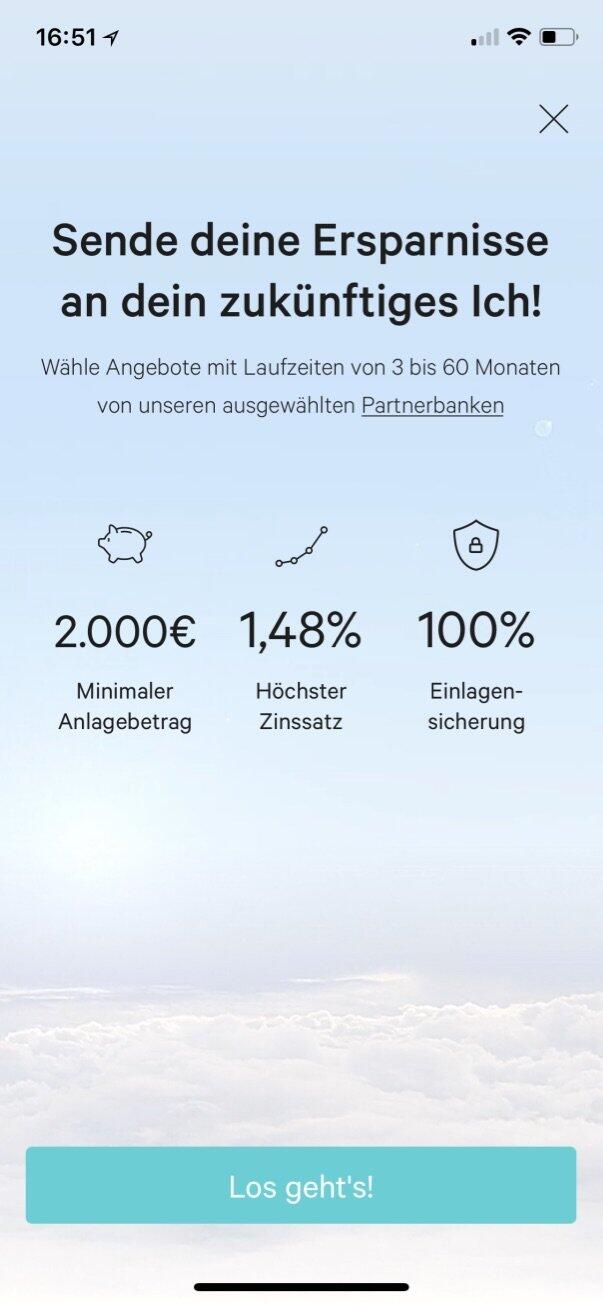
Task: Tap the Los geht's! button
Action: 301,1186
